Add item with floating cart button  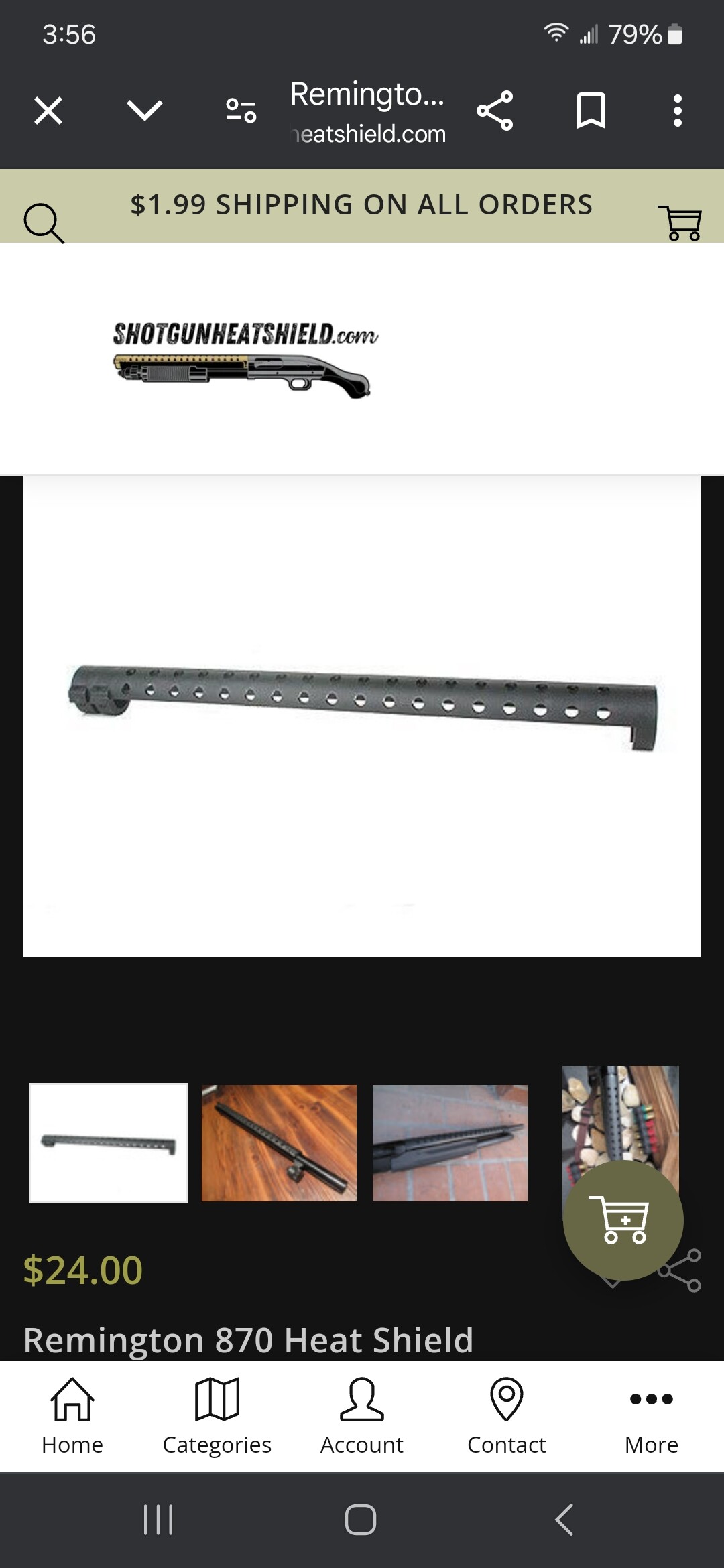point(623,1220)
